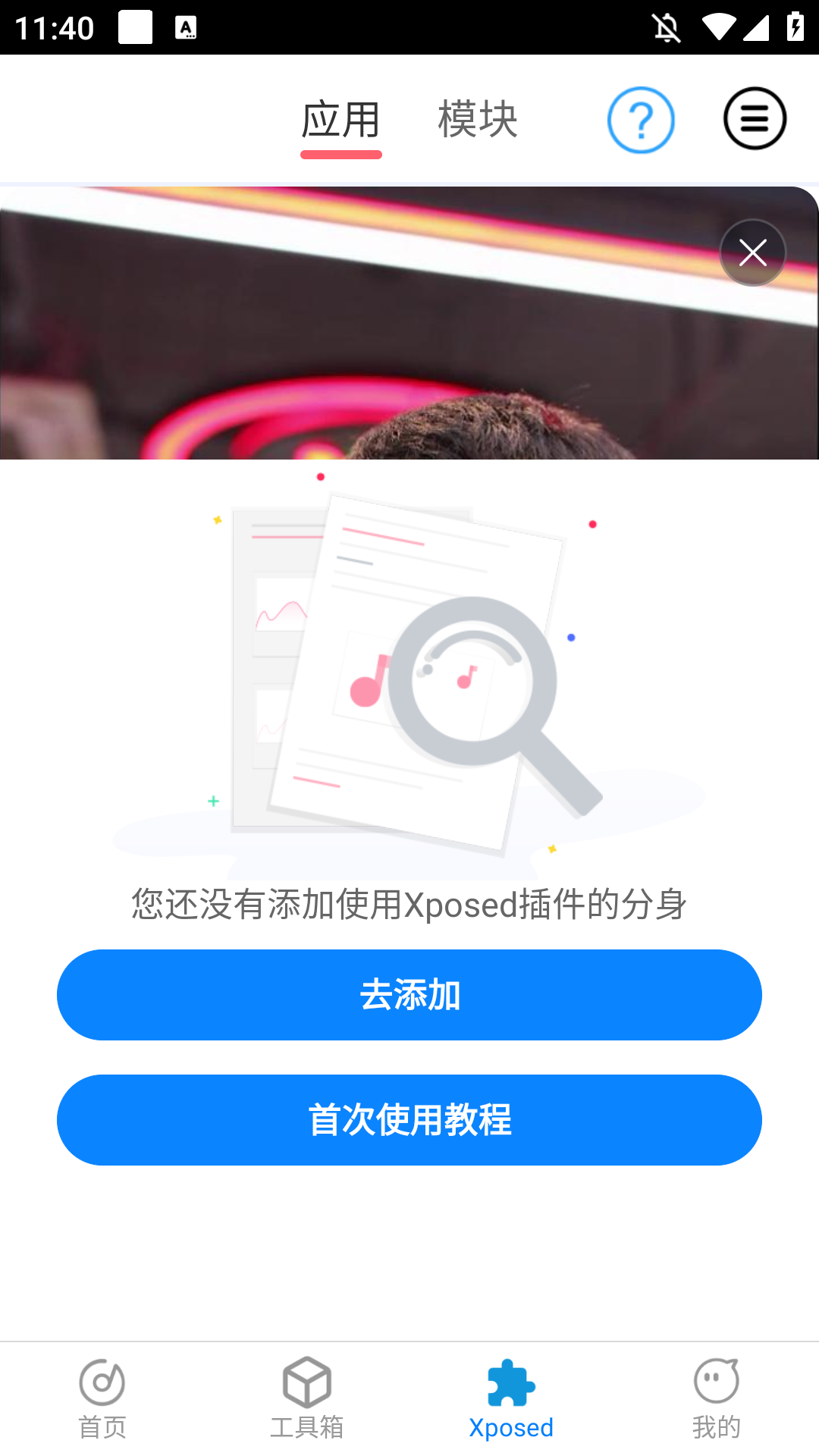Open the help question mark icon
Image resolution: width=819 pixels, height=1456 pixels.
641,120
